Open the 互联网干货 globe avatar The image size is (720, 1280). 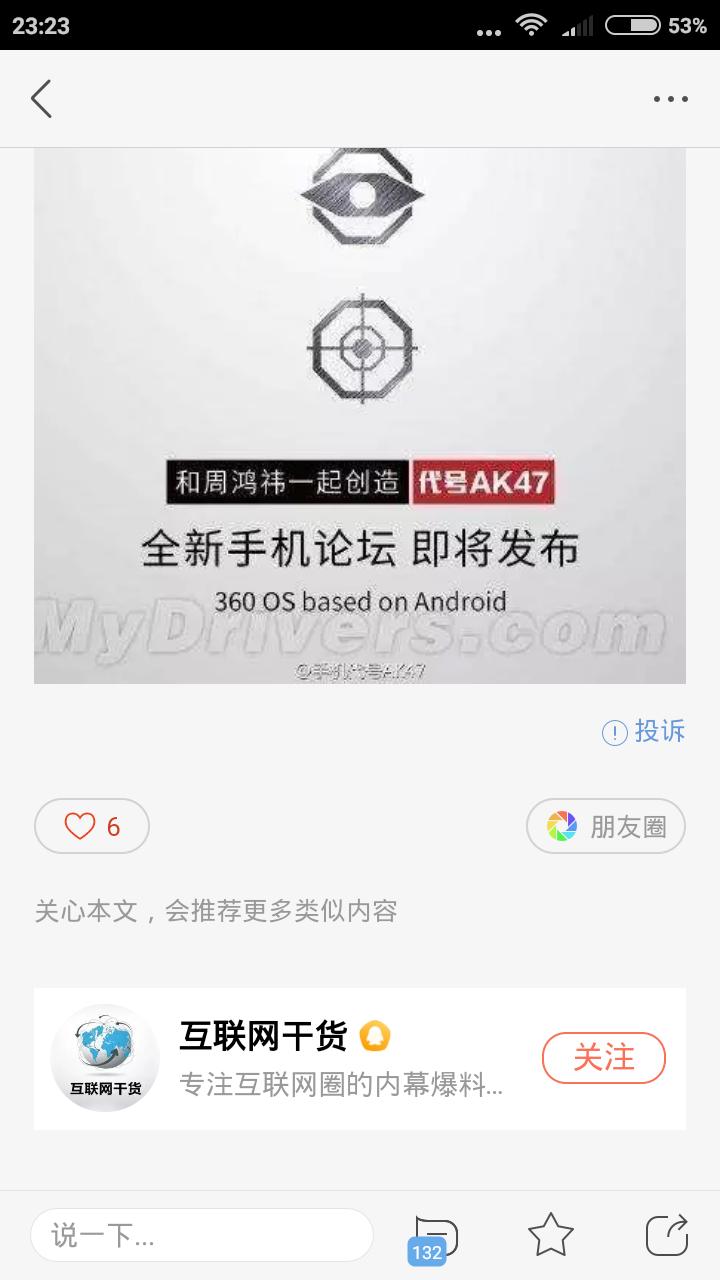[x=104, y=1055]
